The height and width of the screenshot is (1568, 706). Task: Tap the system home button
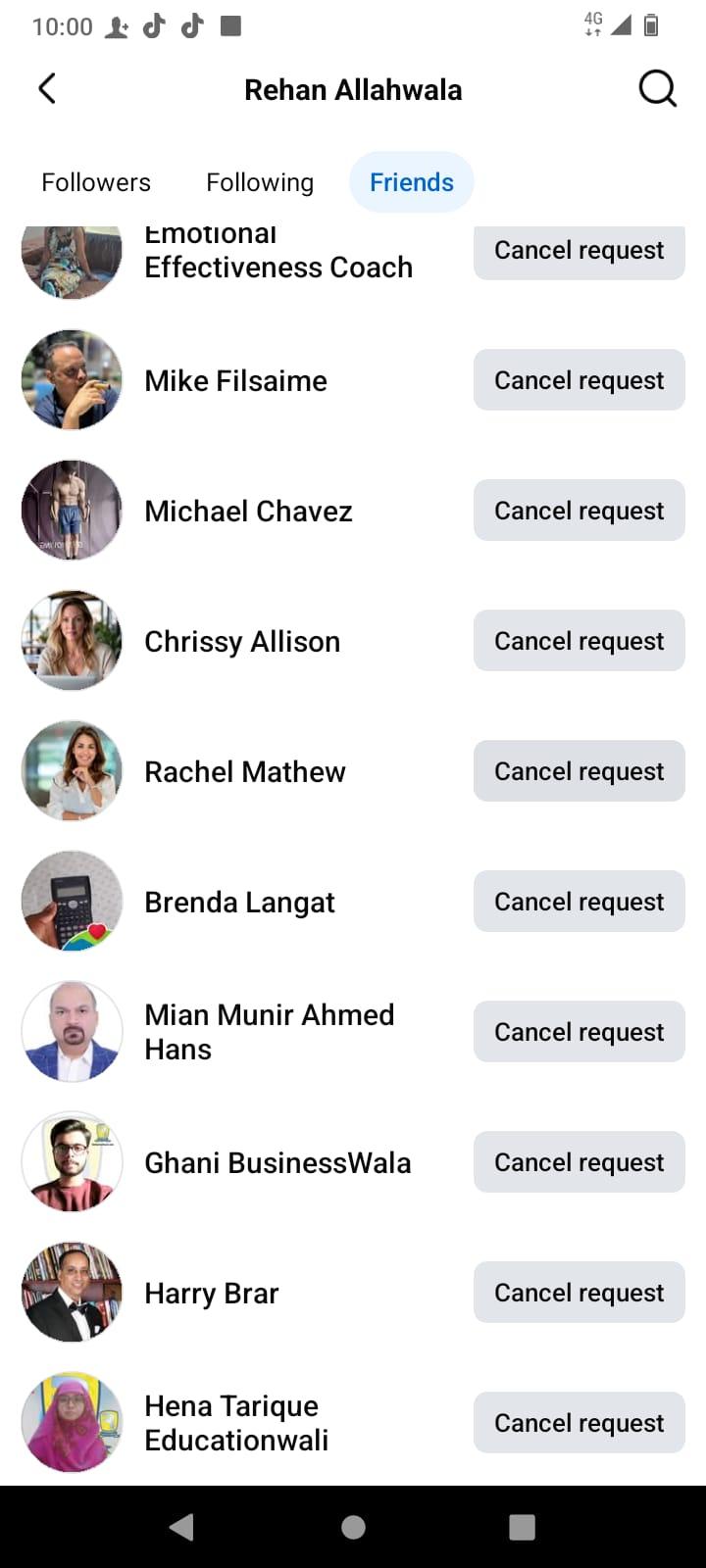click(353, 1527)
